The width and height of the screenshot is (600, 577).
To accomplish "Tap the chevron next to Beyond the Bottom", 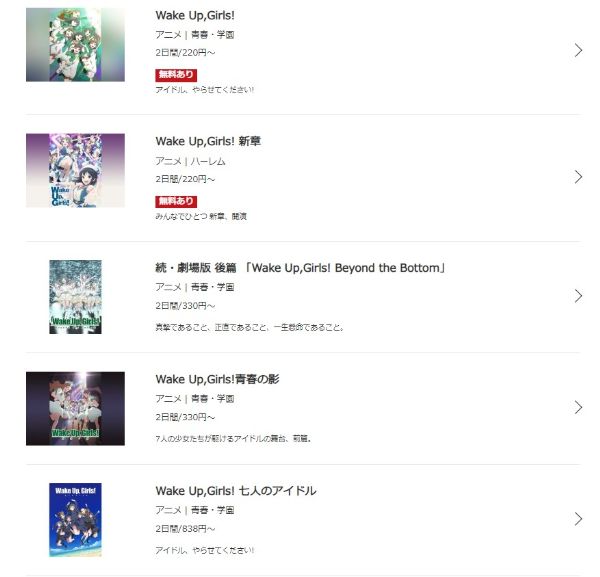I will click(578, 296).
